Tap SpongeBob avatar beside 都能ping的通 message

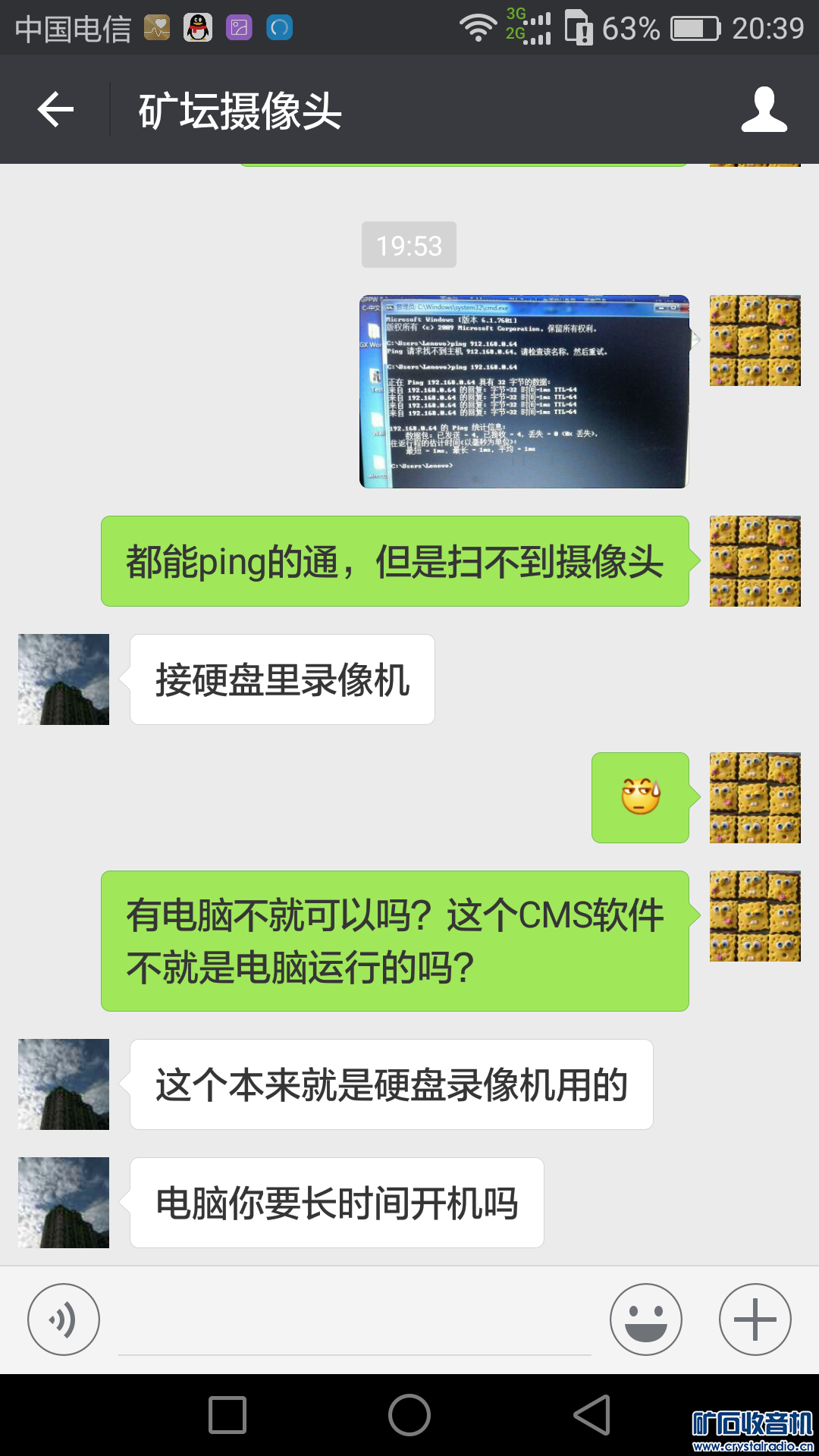755,561
